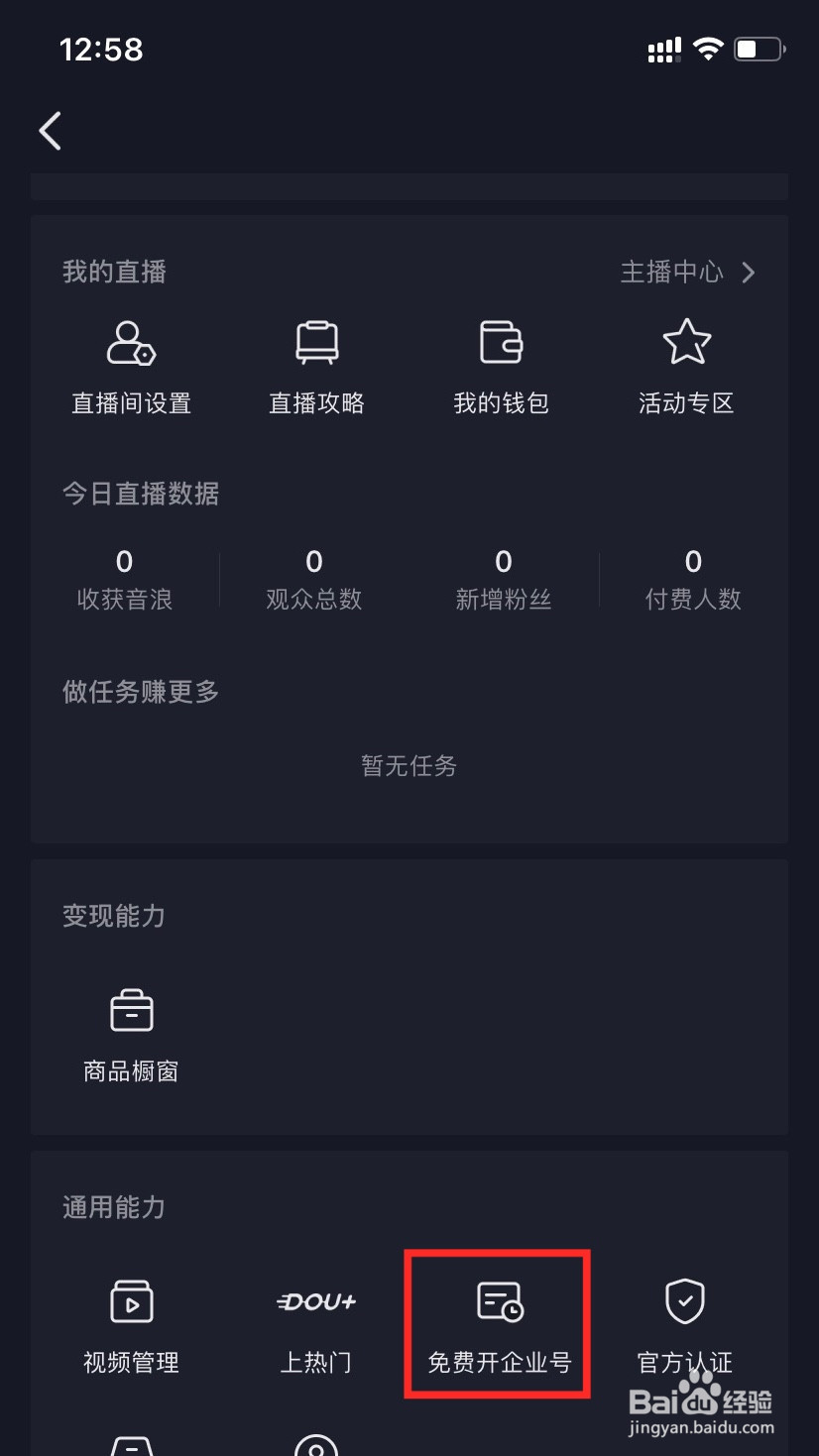This screenshot has height=1456, width=819.
Task: Open 视频管理
Action: [131, 1327]
